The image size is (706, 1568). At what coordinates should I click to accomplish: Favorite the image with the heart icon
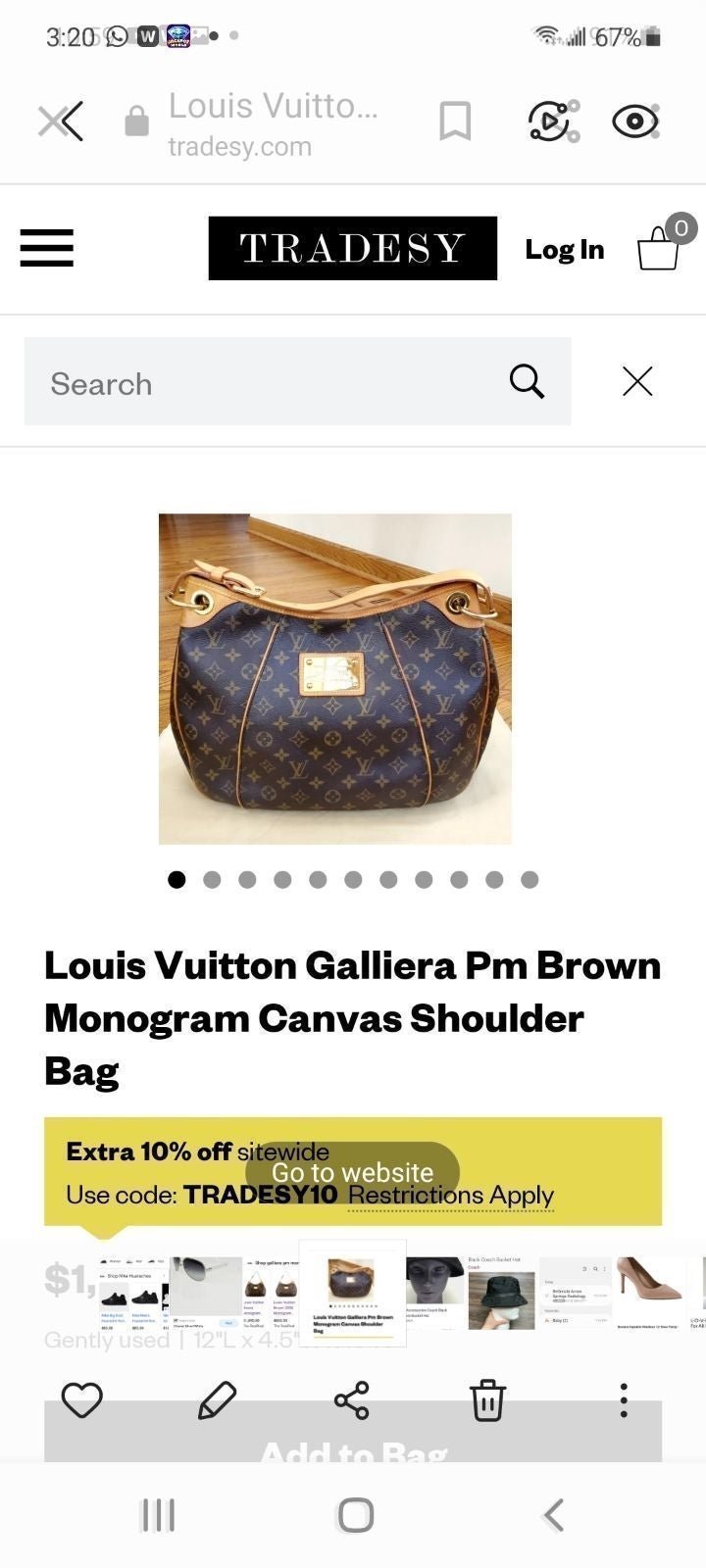pos(82,1400)
